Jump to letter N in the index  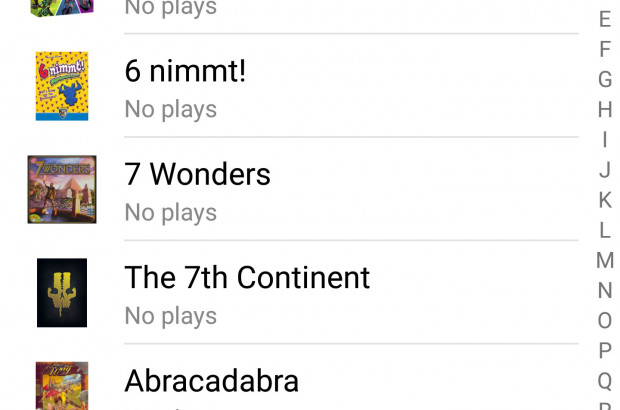pyautogui.click(x=605, y=290)
